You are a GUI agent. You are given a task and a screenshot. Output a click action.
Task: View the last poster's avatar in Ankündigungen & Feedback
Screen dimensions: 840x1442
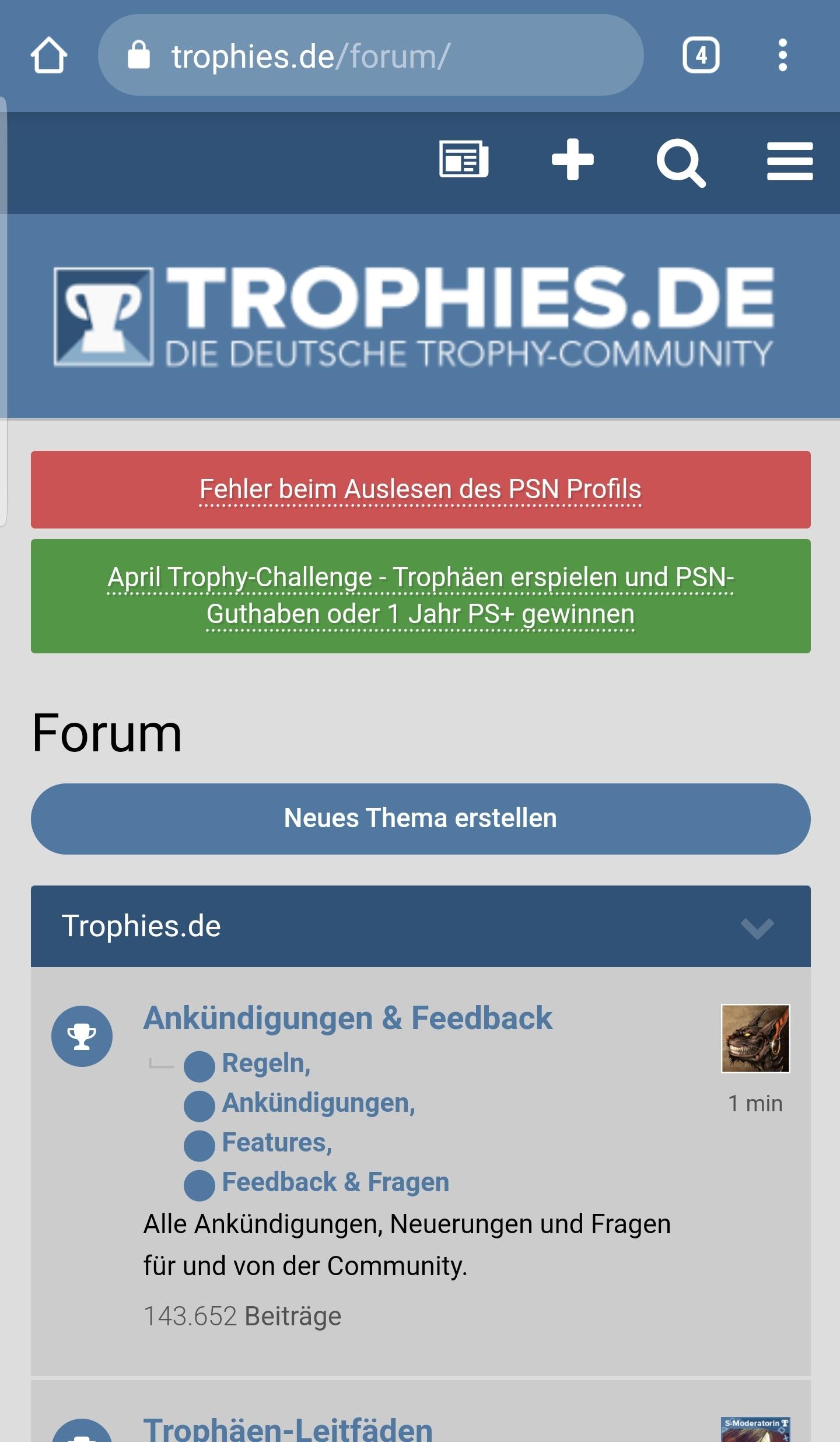[755, 1038]
